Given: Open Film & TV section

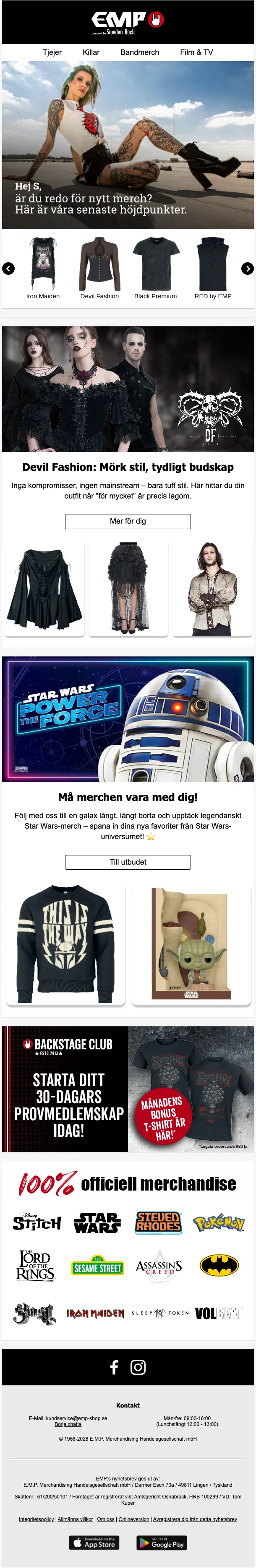Looking at the screenshot, I should pos(196,52).
